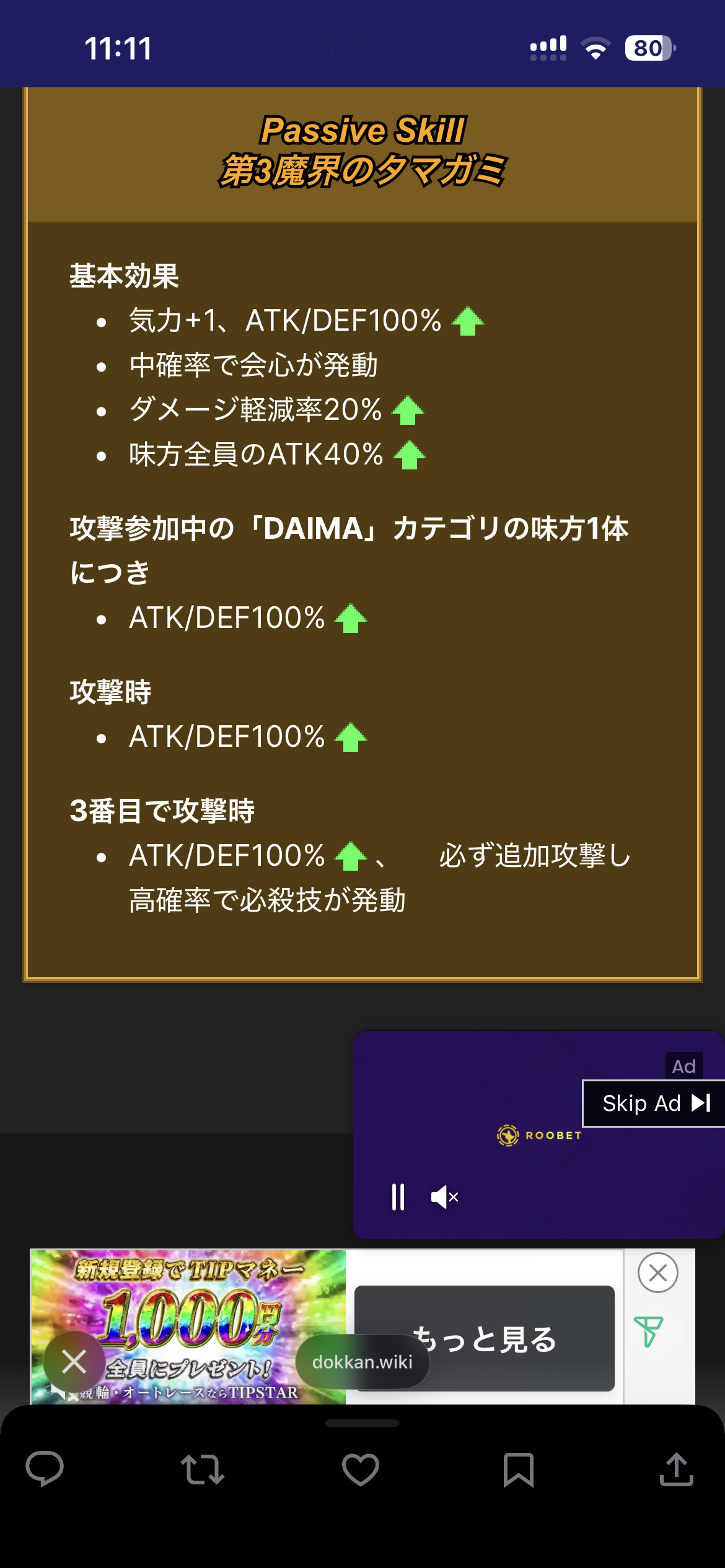Open the dokkan.wiki link chip
Image resolution: width=725 pixels, height=1568 pixels.
pyautogui.click(x=362, y=1362)
